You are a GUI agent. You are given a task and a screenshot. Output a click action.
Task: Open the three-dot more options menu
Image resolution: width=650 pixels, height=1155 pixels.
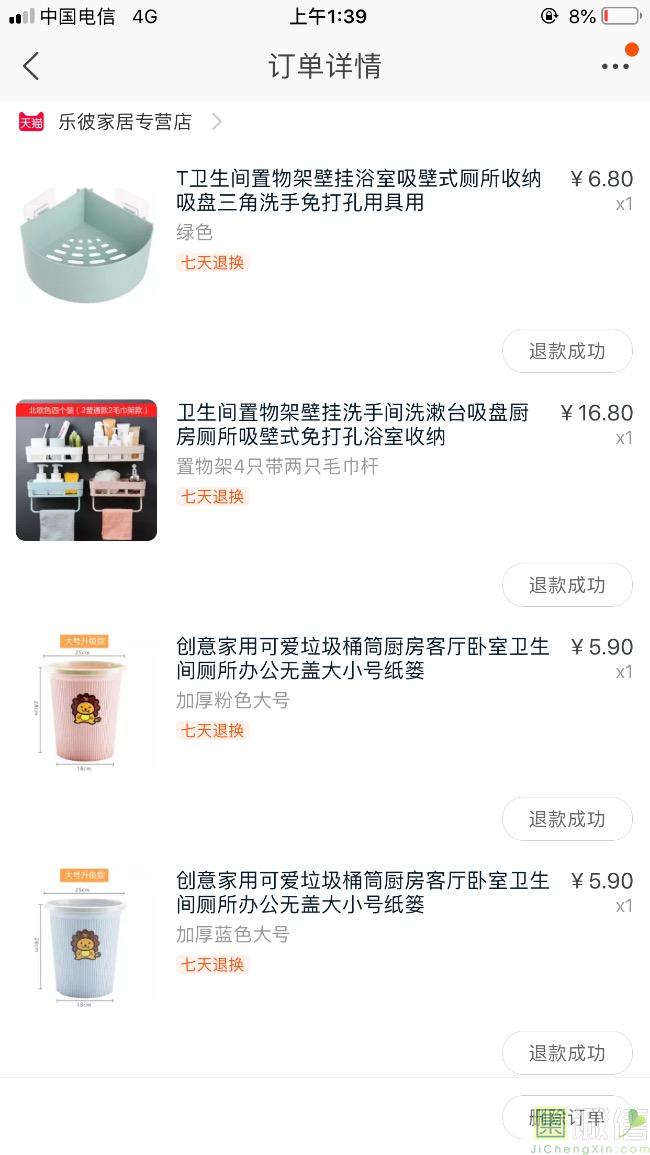(615, 67)
